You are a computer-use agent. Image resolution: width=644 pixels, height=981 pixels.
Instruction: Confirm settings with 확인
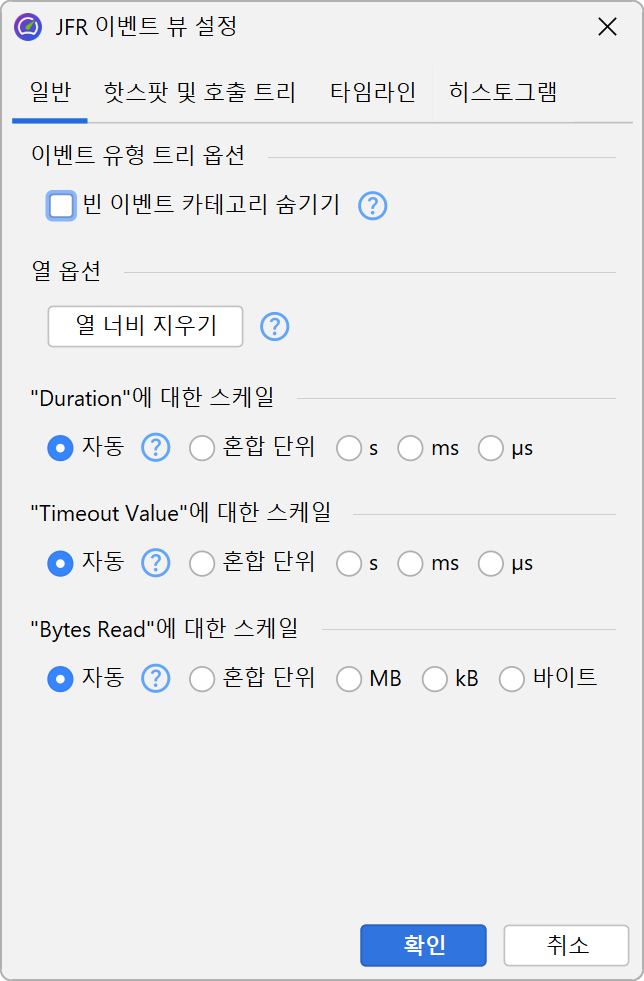pos(423,945)
